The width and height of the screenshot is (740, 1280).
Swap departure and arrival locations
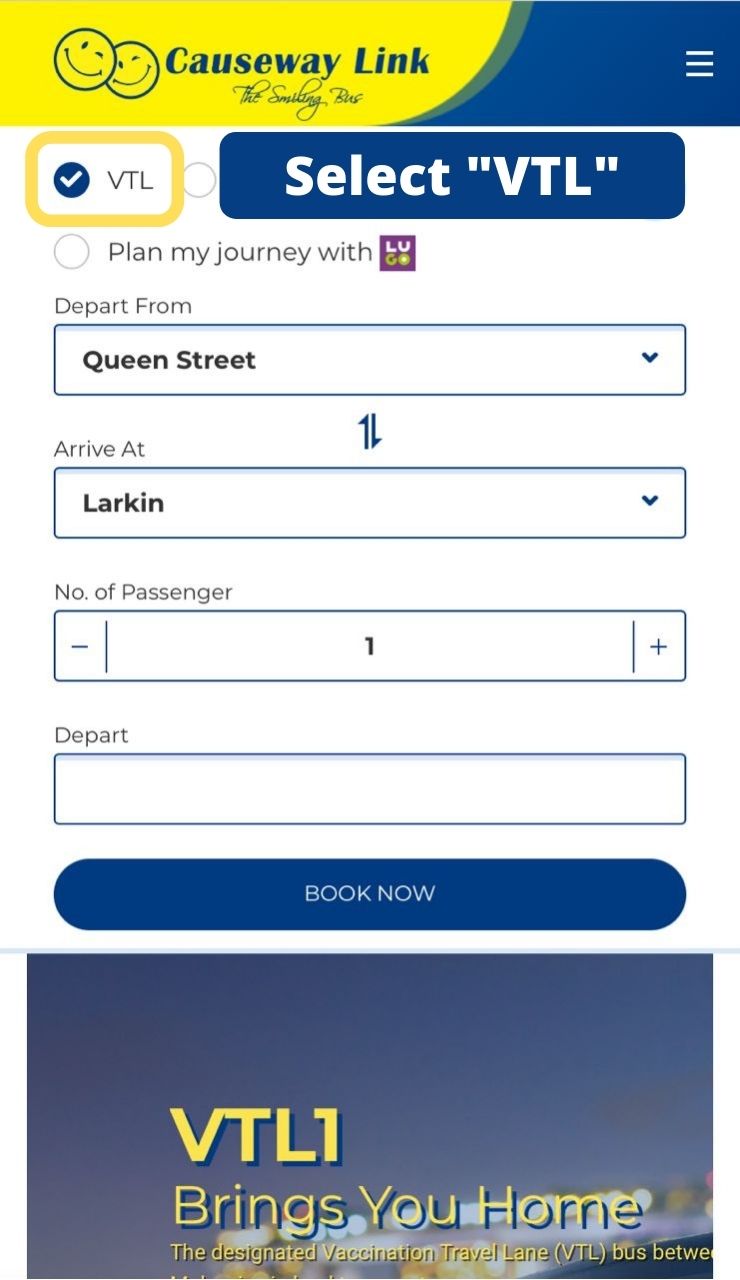(x=369, y=432)
